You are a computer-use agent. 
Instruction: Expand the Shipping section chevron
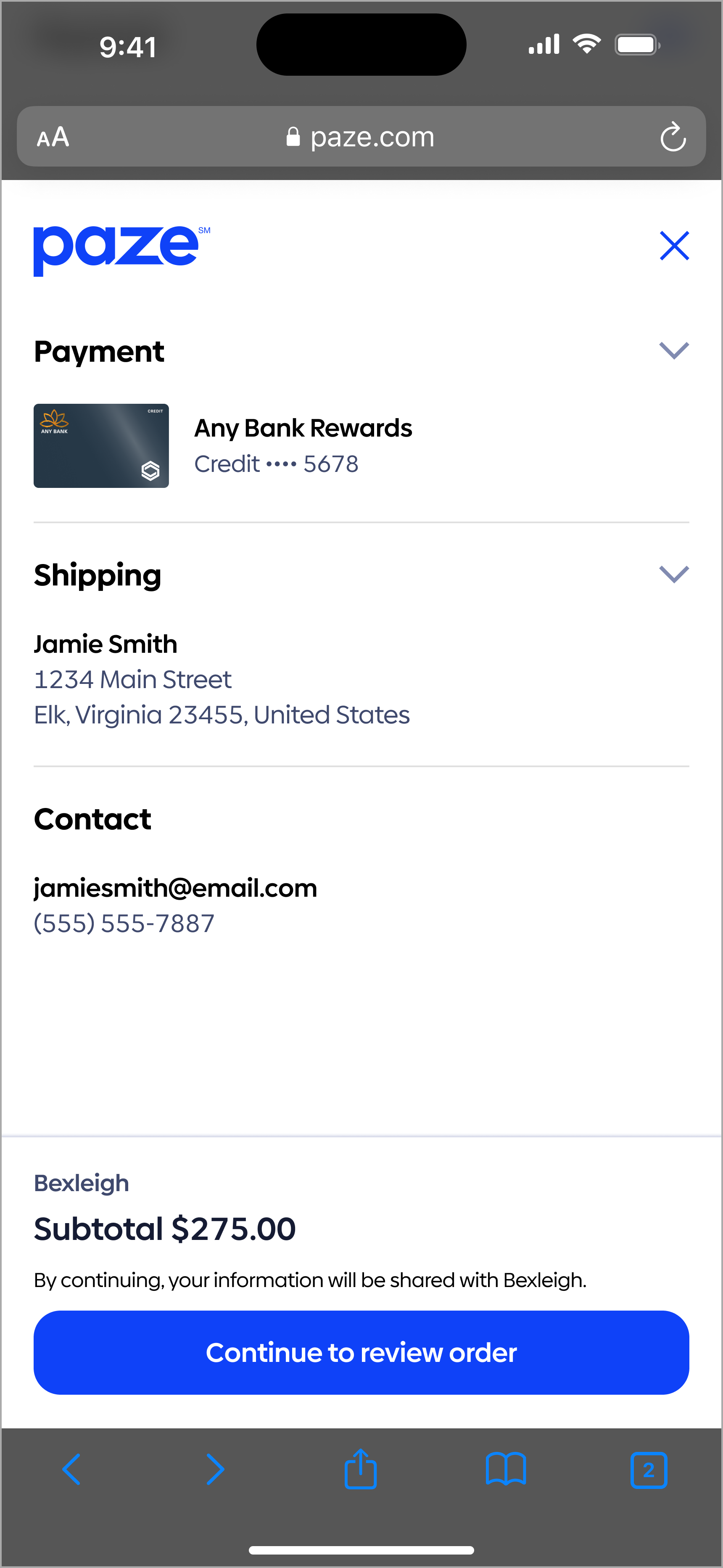point(674,574)
